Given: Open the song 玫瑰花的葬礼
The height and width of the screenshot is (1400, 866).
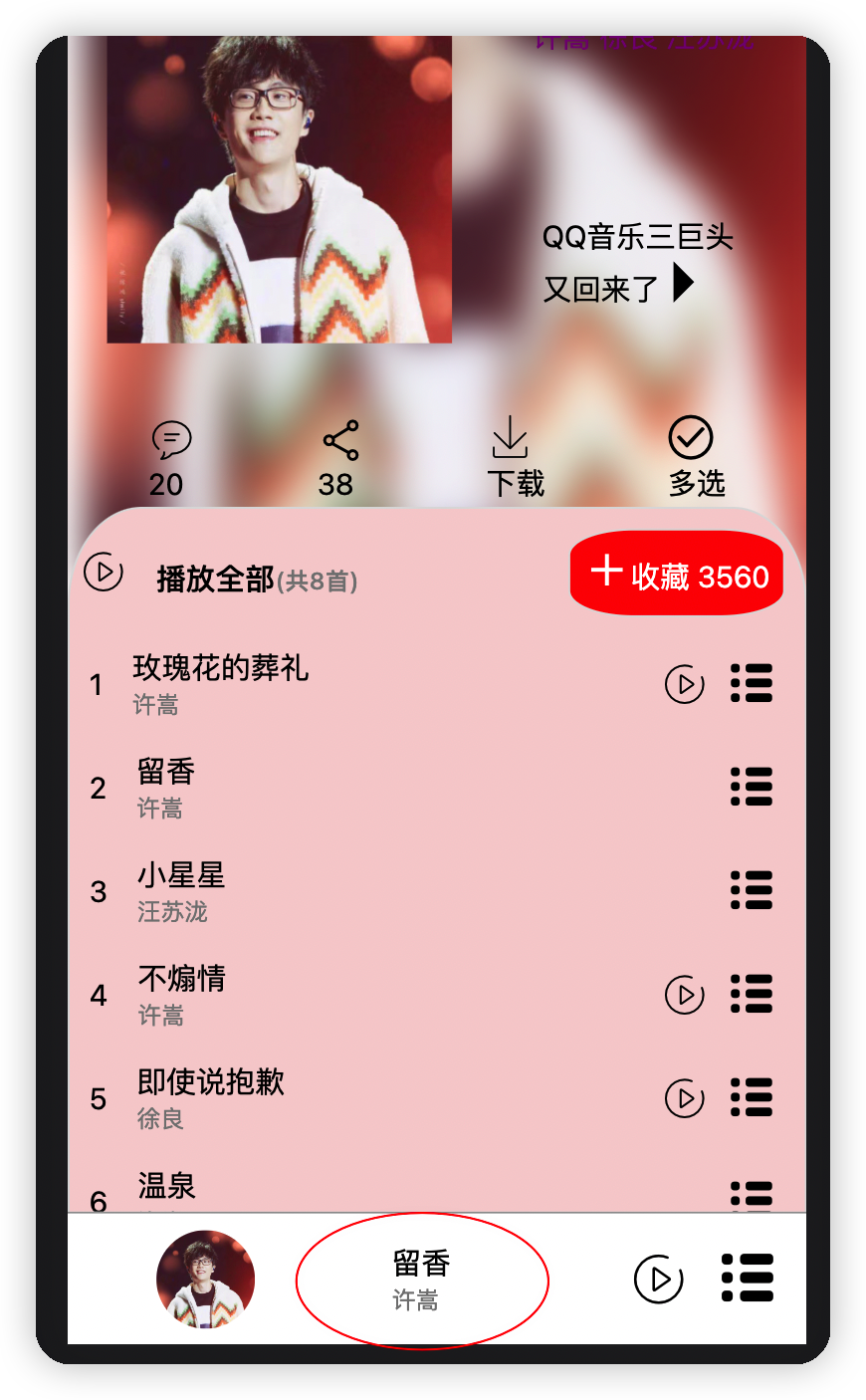Looking at the screenshot, I should pyautogui.click(x=221, y=668).
